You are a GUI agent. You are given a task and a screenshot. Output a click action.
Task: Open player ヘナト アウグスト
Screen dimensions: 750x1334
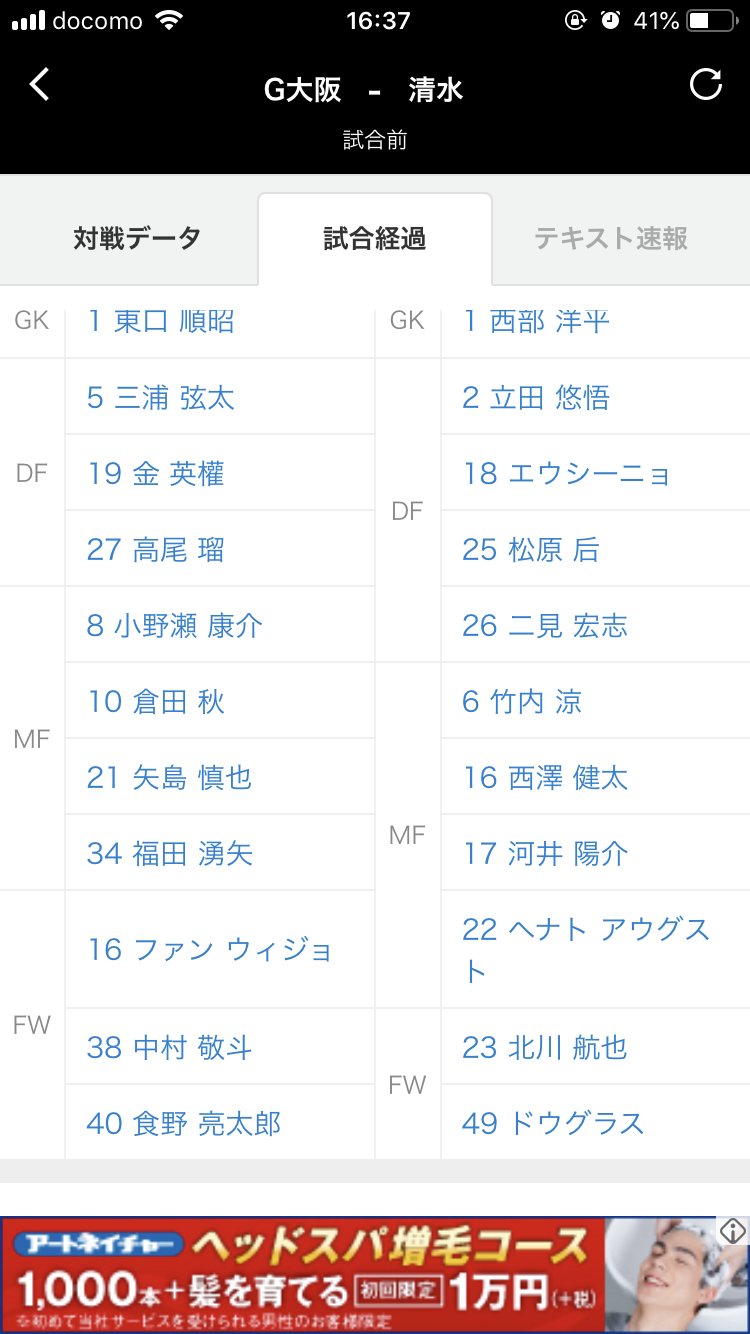tap(585, 948)
